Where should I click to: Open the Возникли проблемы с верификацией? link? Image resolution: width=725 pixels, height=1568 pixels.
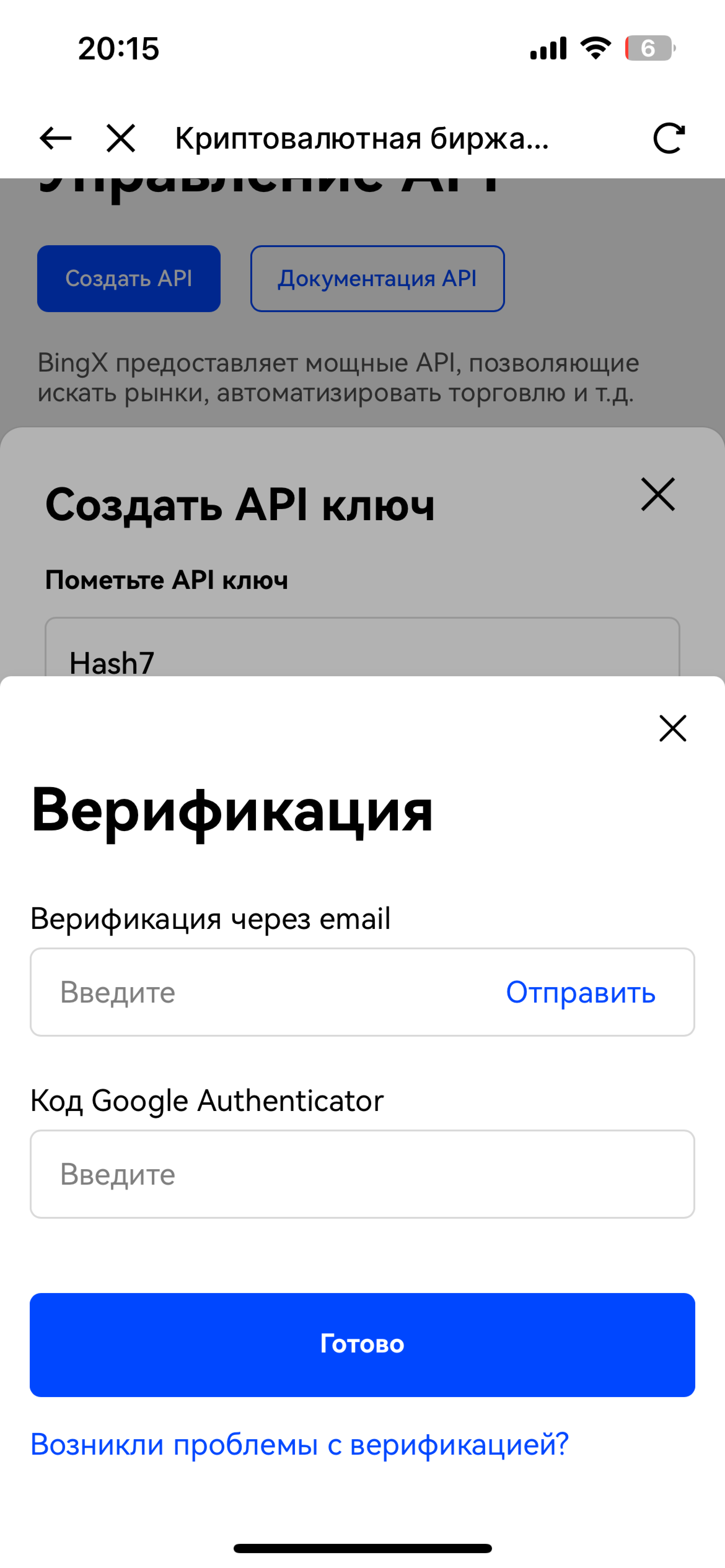(x=299, y=1444)
